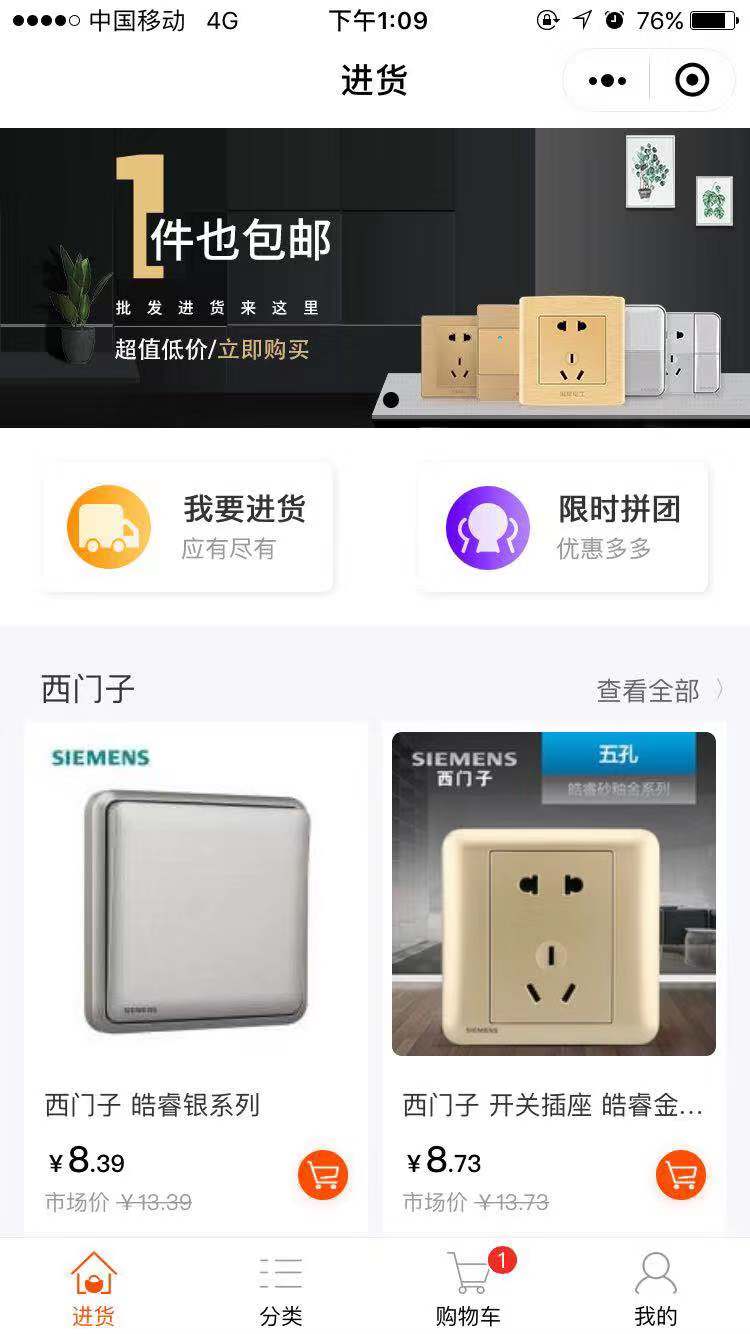Switch to the 分类 tab

point(281,1289)
